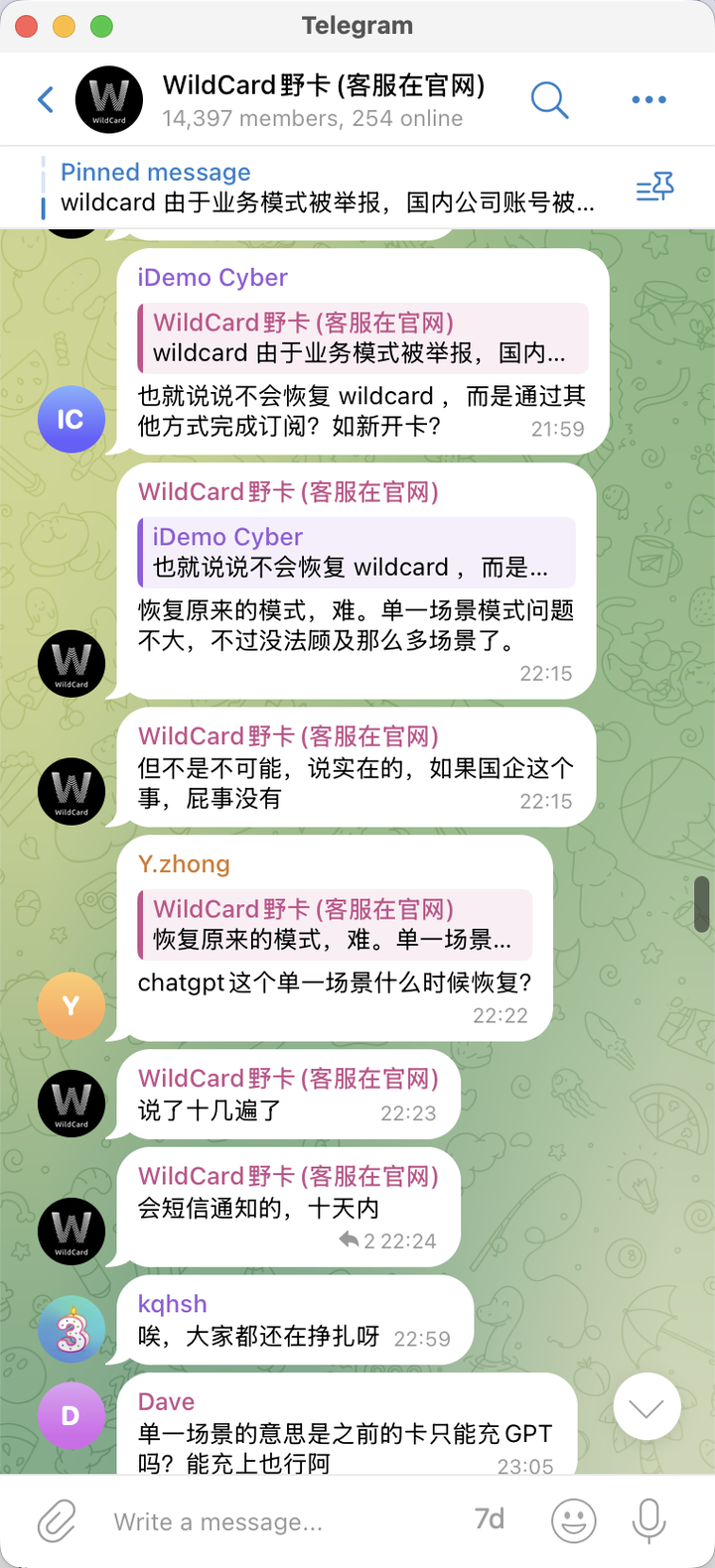Open quoted reply in Y.zhong's message

coord(335,925)
